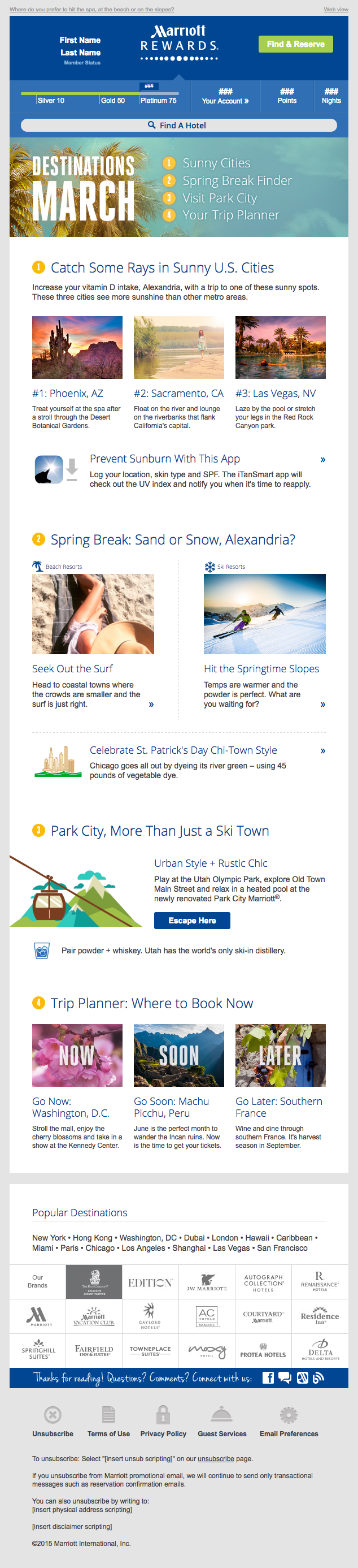Open Seek Out the Surf
Screen dimensions: 358x1568
point(72,669)
